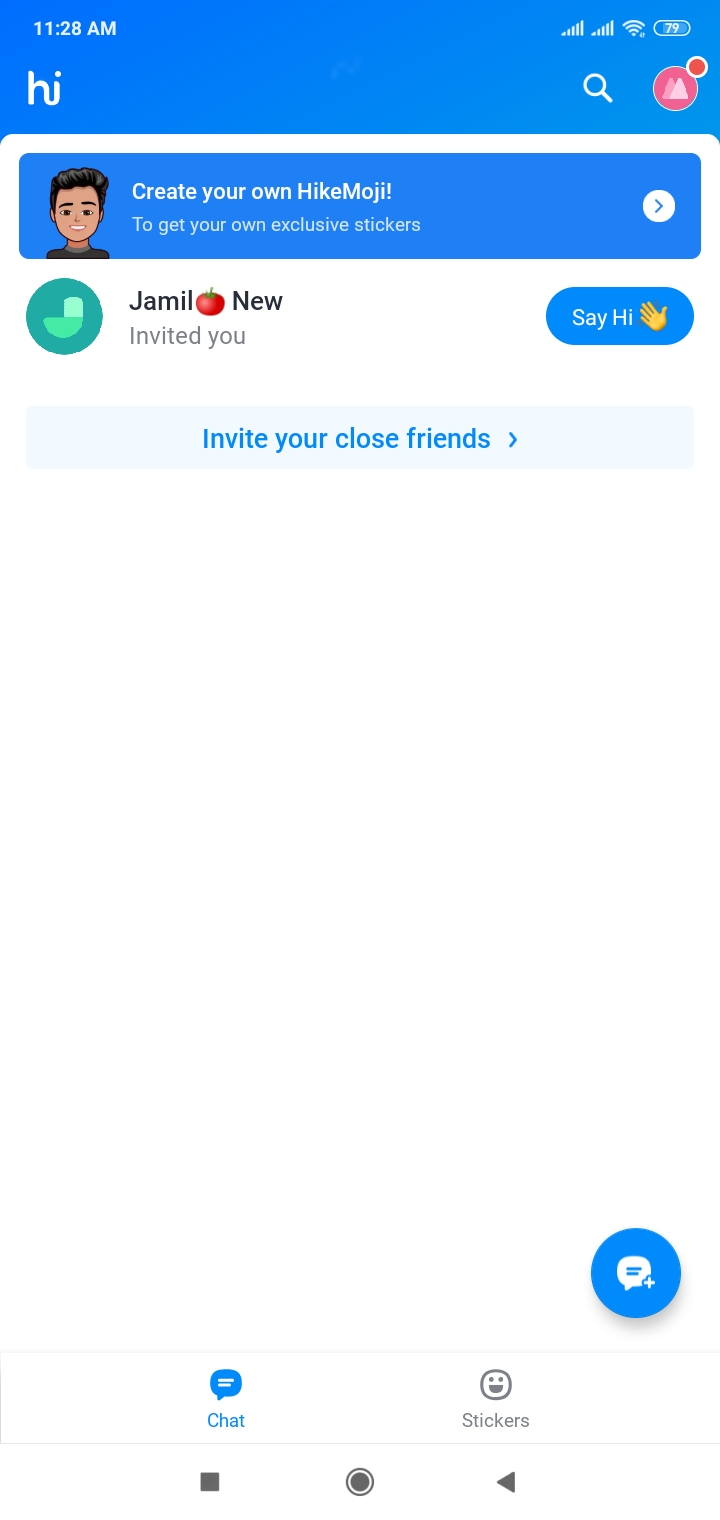Open the Create your own HikeMoji banner
The height and width of the screenshot is (1520, 720).
[360, 206]
